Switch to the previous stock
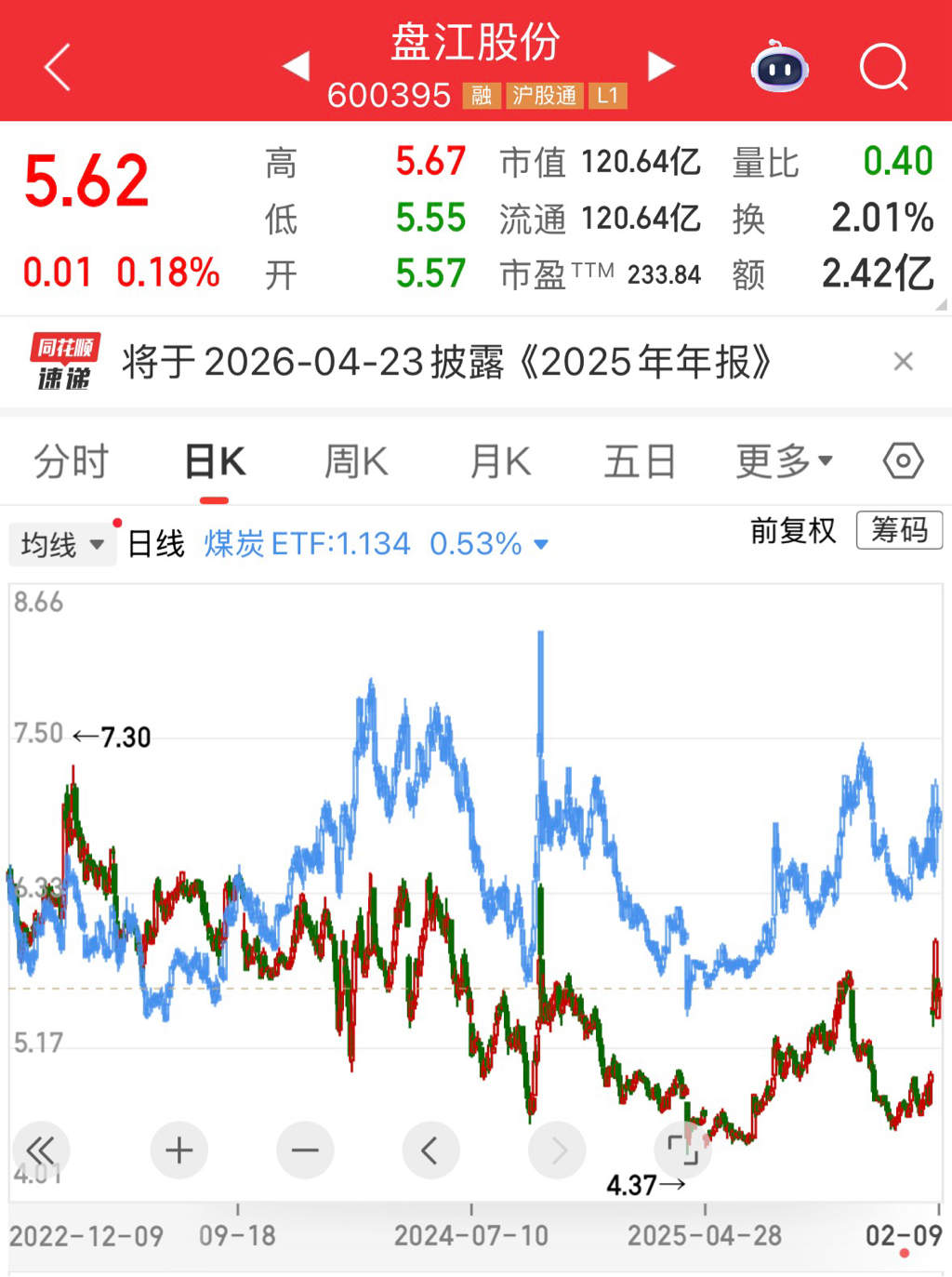952x1277 pixels. click(x=296, y=66)
